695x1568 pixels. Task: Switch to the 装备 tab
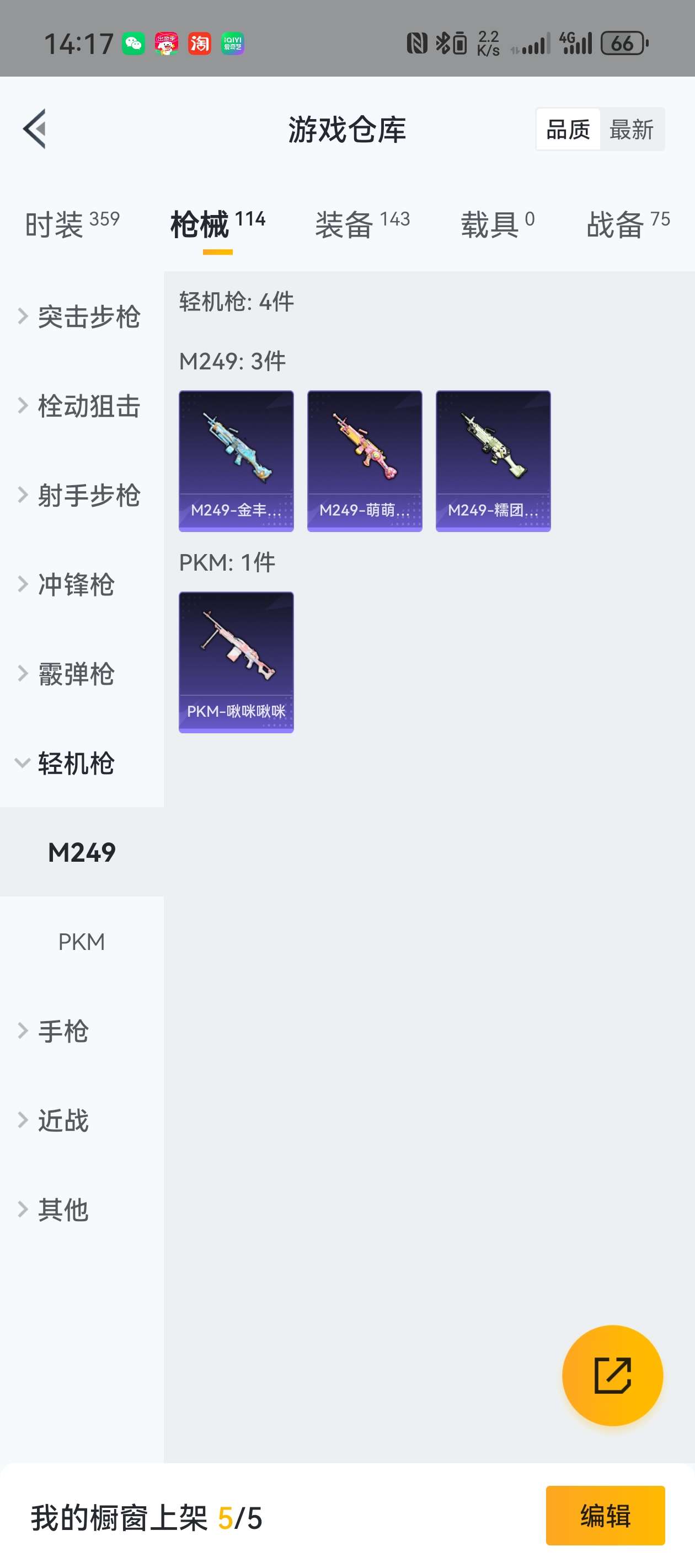[x=345, y=223]
